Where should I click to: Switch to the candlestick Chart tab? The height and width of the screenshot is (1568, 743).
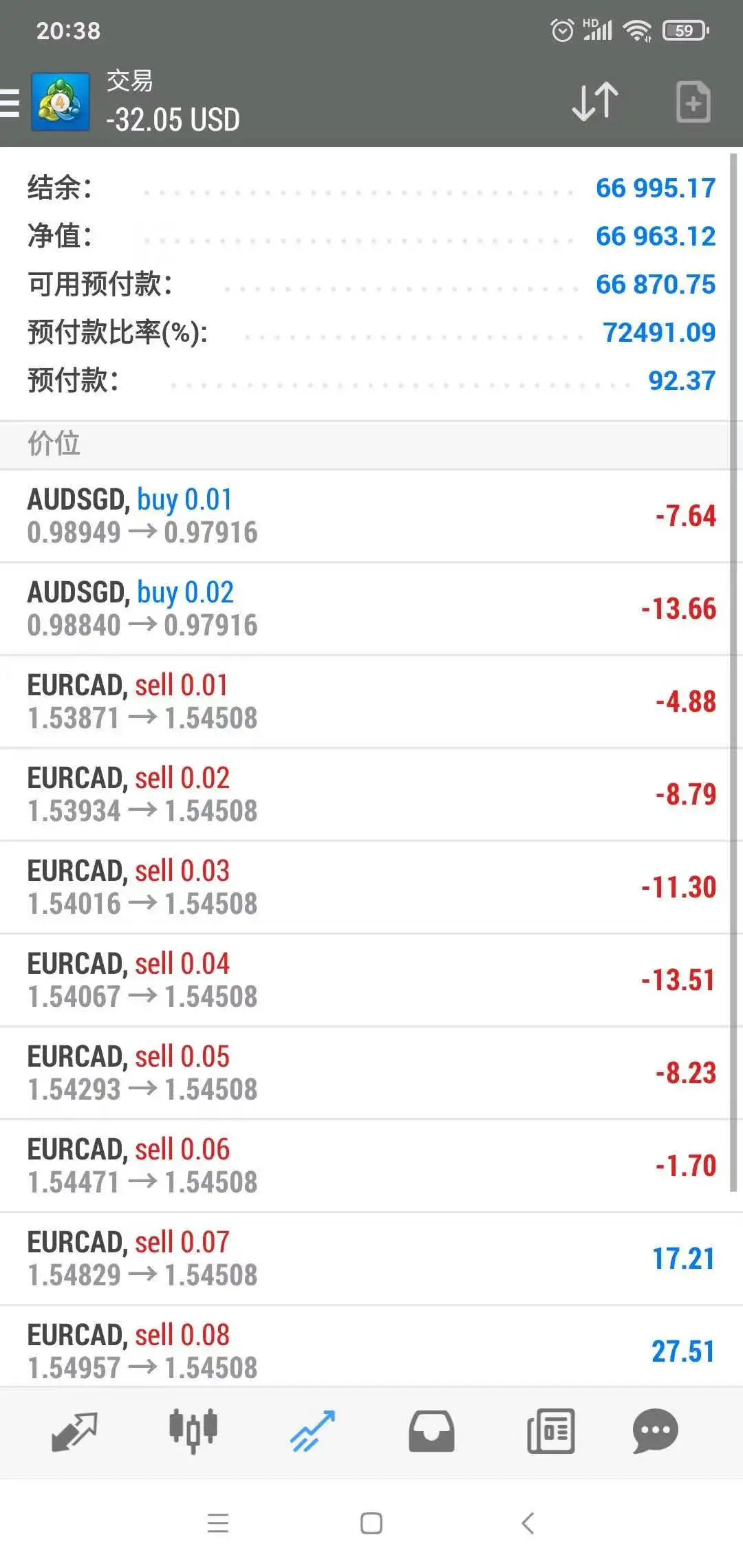(x=193, y=1431)
